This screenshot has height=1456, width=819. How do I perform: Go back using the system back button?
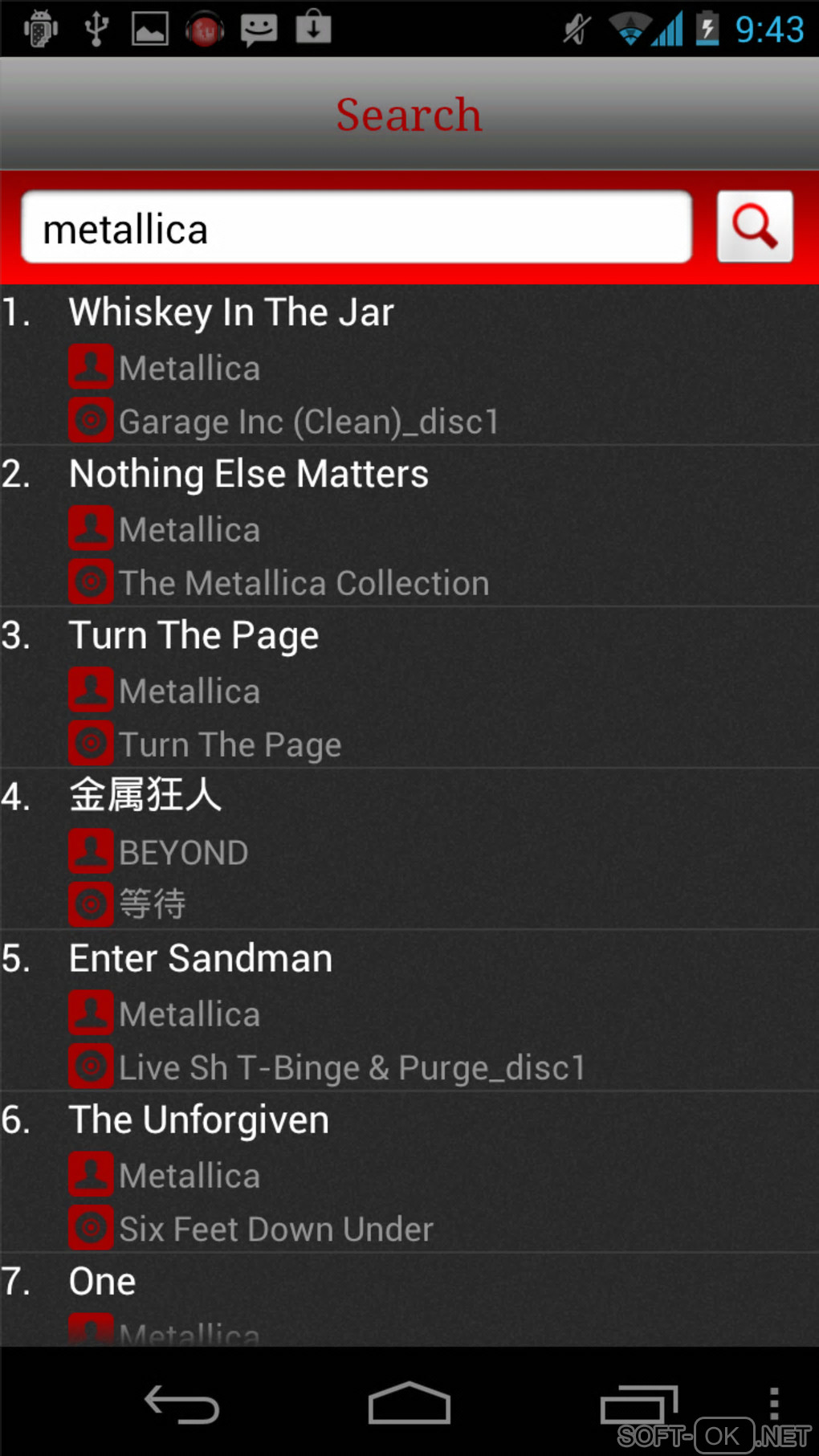point(181,1405)
